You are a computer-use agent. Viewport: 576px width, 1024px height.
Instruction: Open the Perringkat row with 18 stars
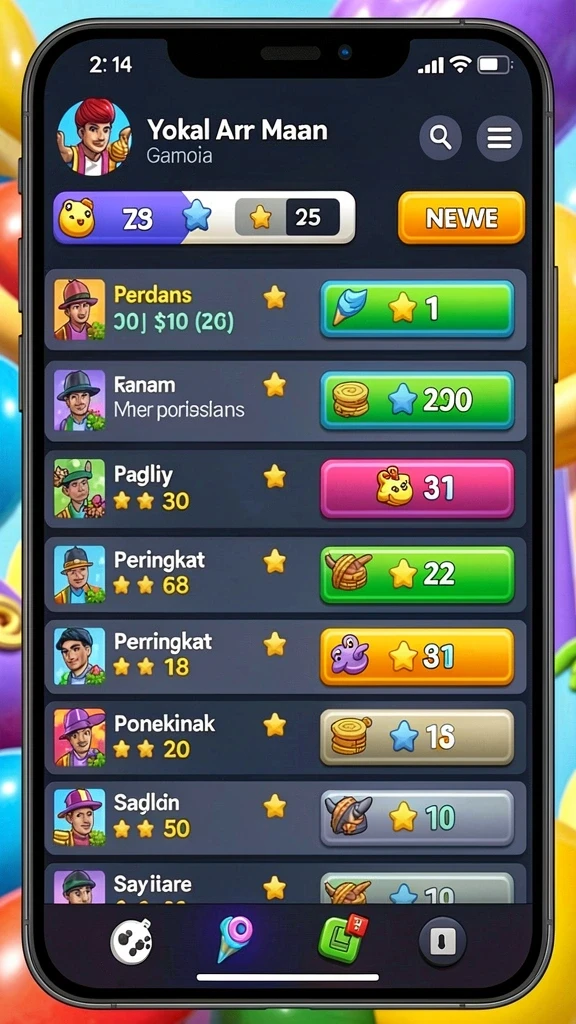pos(285,656)
